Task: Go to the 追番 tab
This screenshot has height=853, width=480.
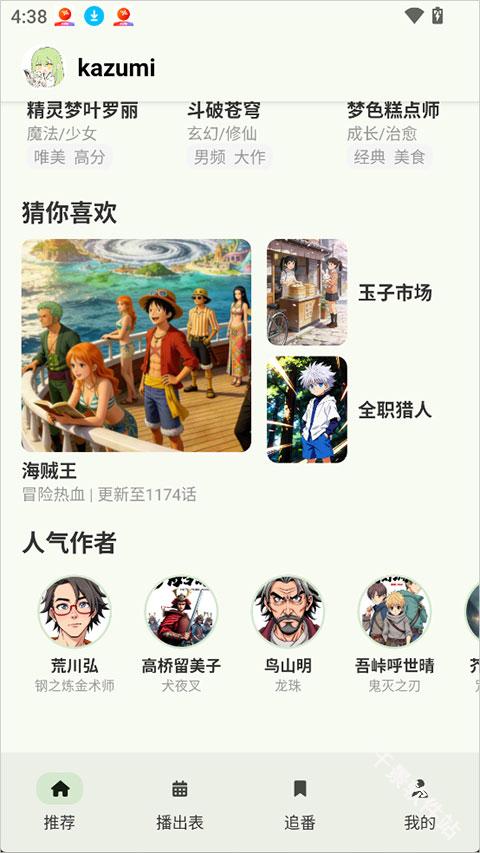Action: pyautogui.click(x=300, y=802)
